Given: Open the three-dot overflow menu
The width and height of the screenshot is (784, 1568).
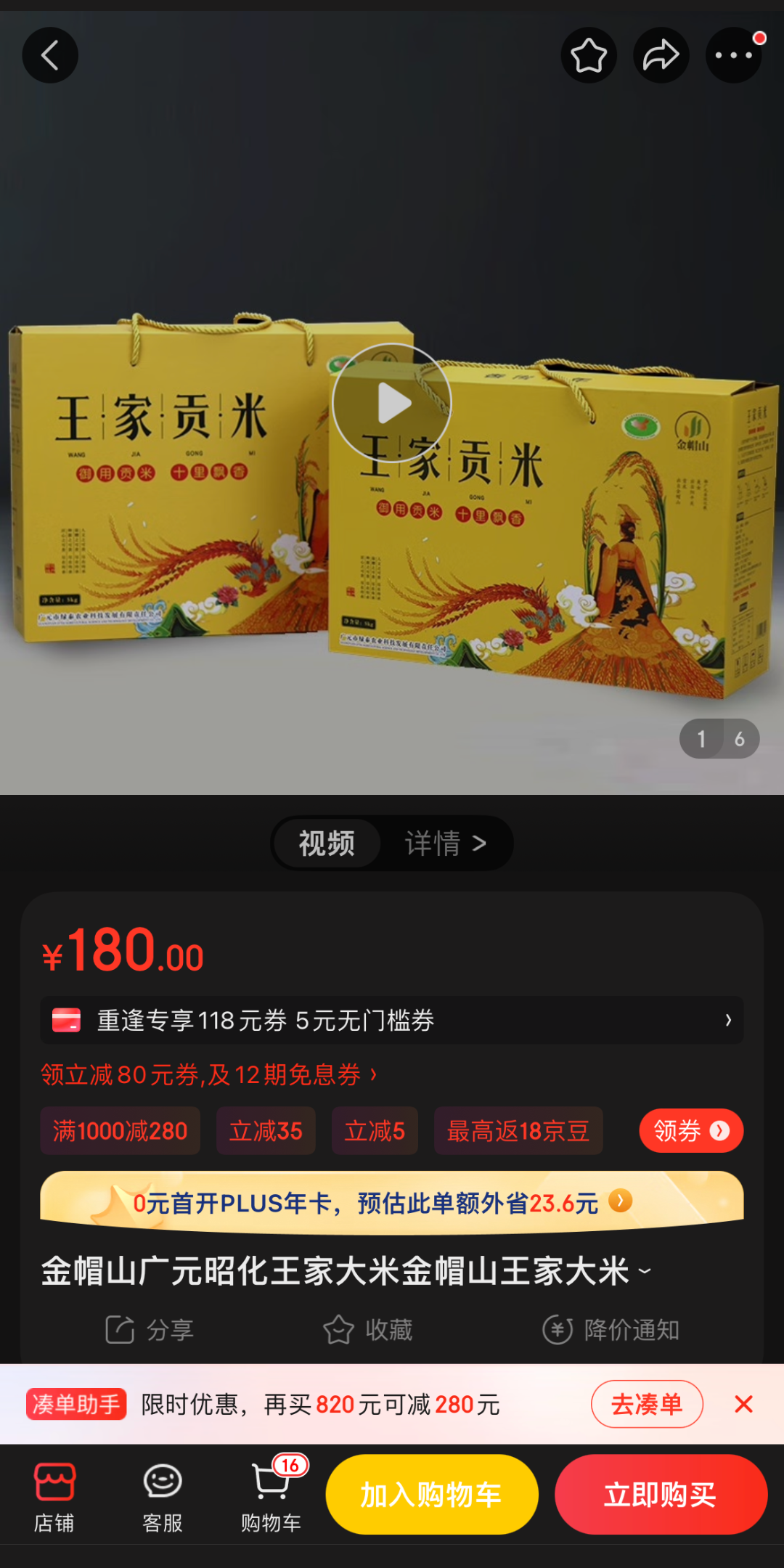Looking at the screenshot, I should tap(733, 56).
